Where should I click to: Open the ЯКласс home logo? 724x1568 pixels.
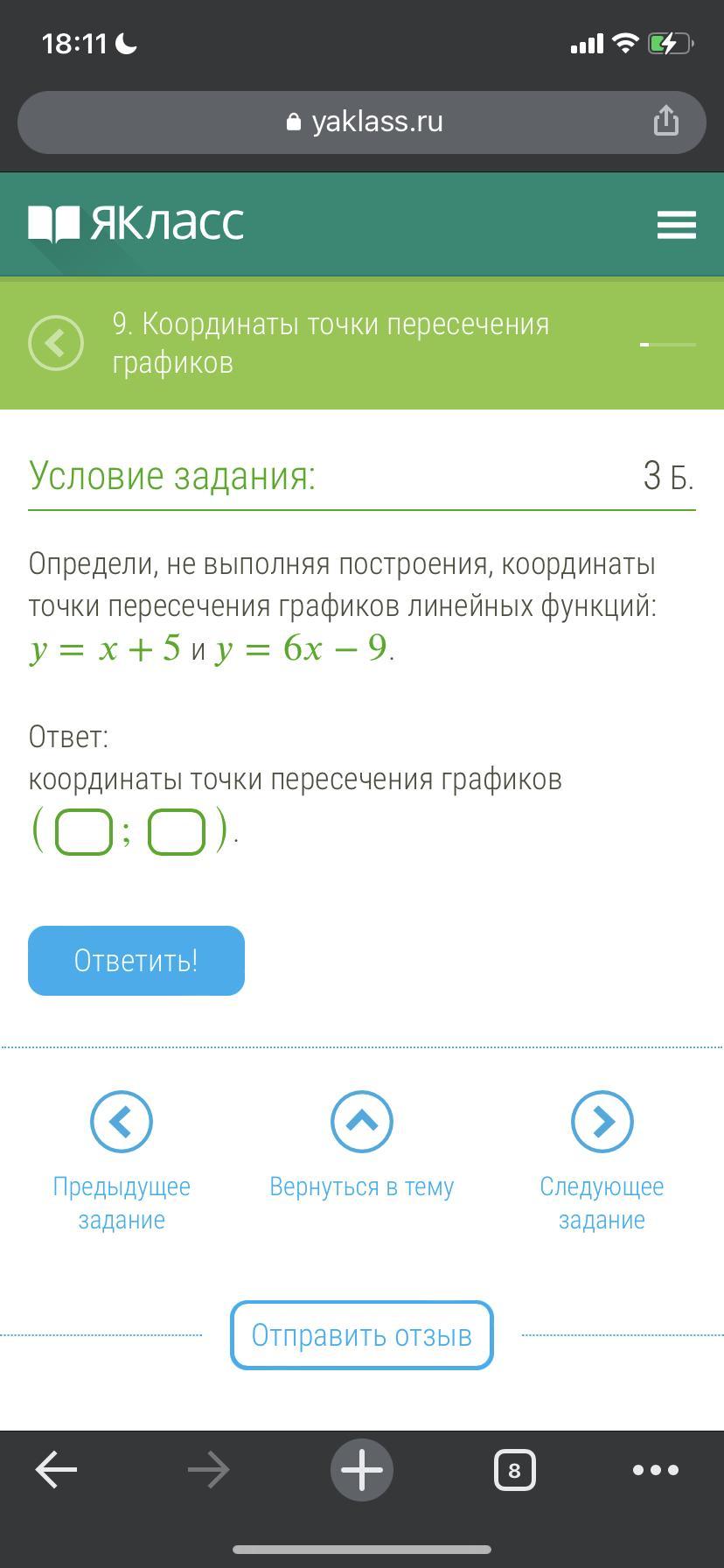click(136, 223)
